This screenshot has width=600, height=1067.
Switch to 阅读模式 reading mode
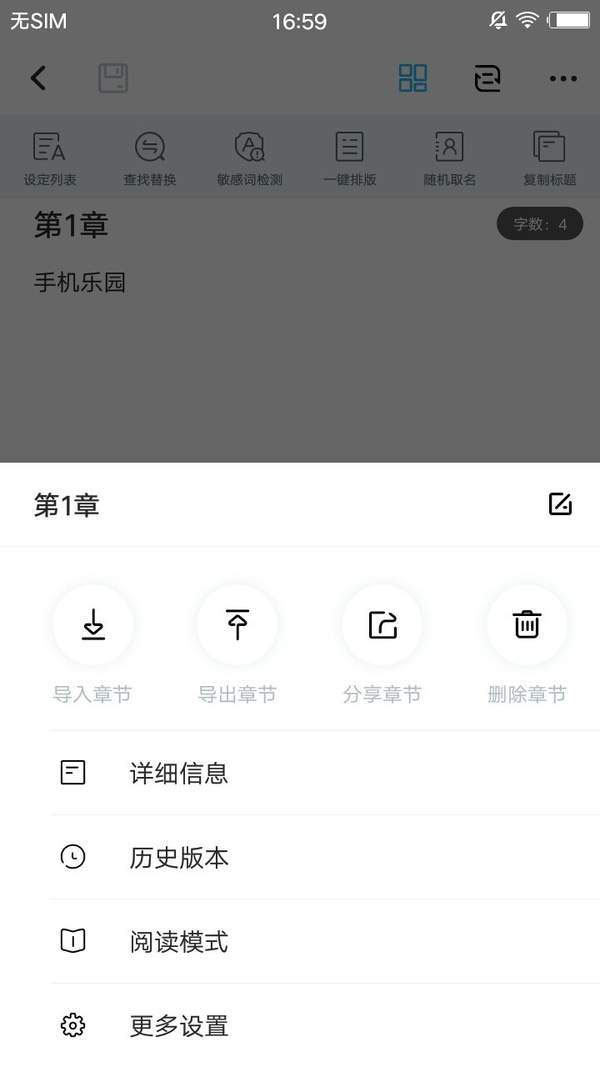(325, 942)
